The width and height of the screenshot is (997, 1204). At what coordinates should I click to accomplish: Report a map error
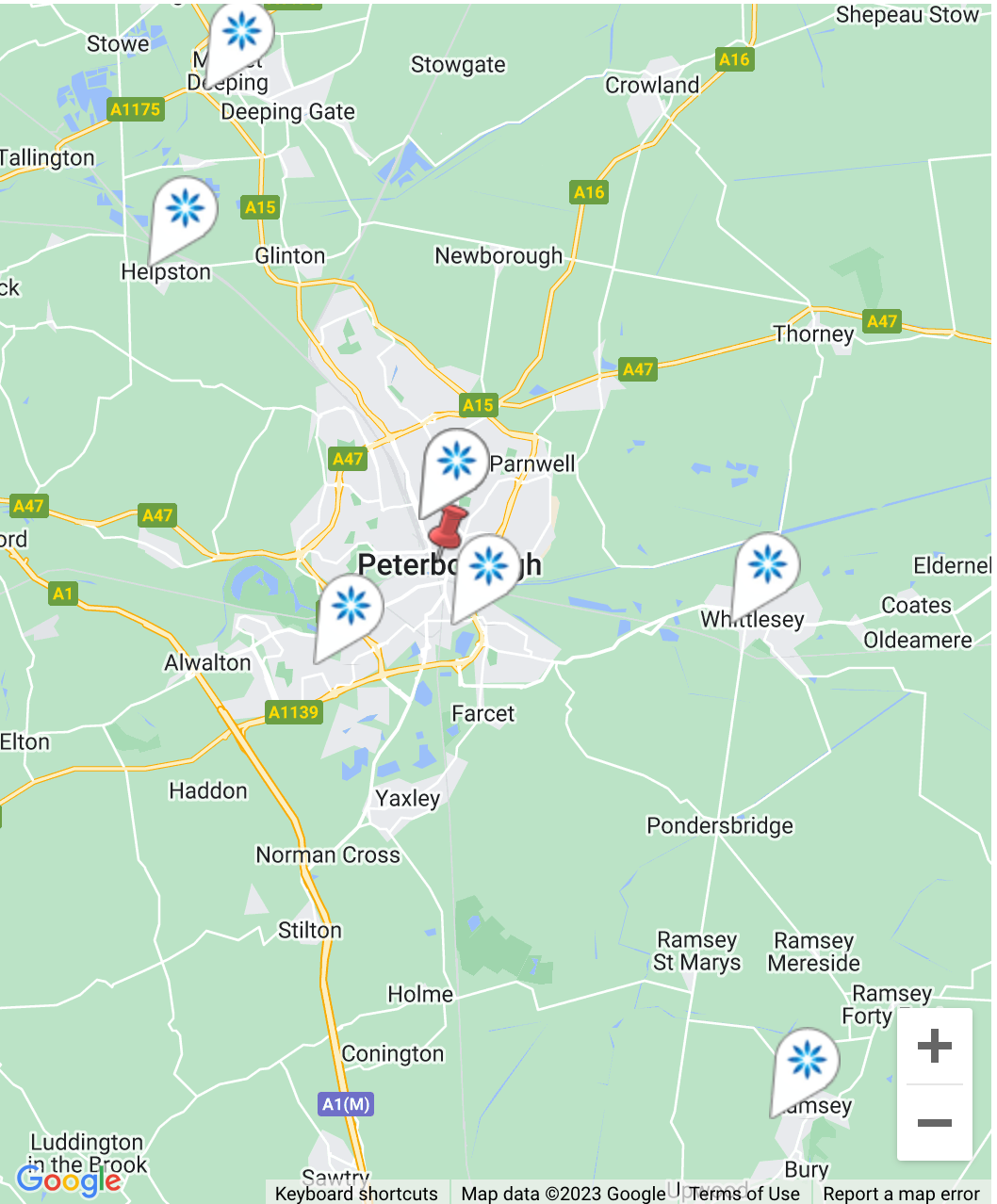pyautogui.click(x=901, y=1193)
